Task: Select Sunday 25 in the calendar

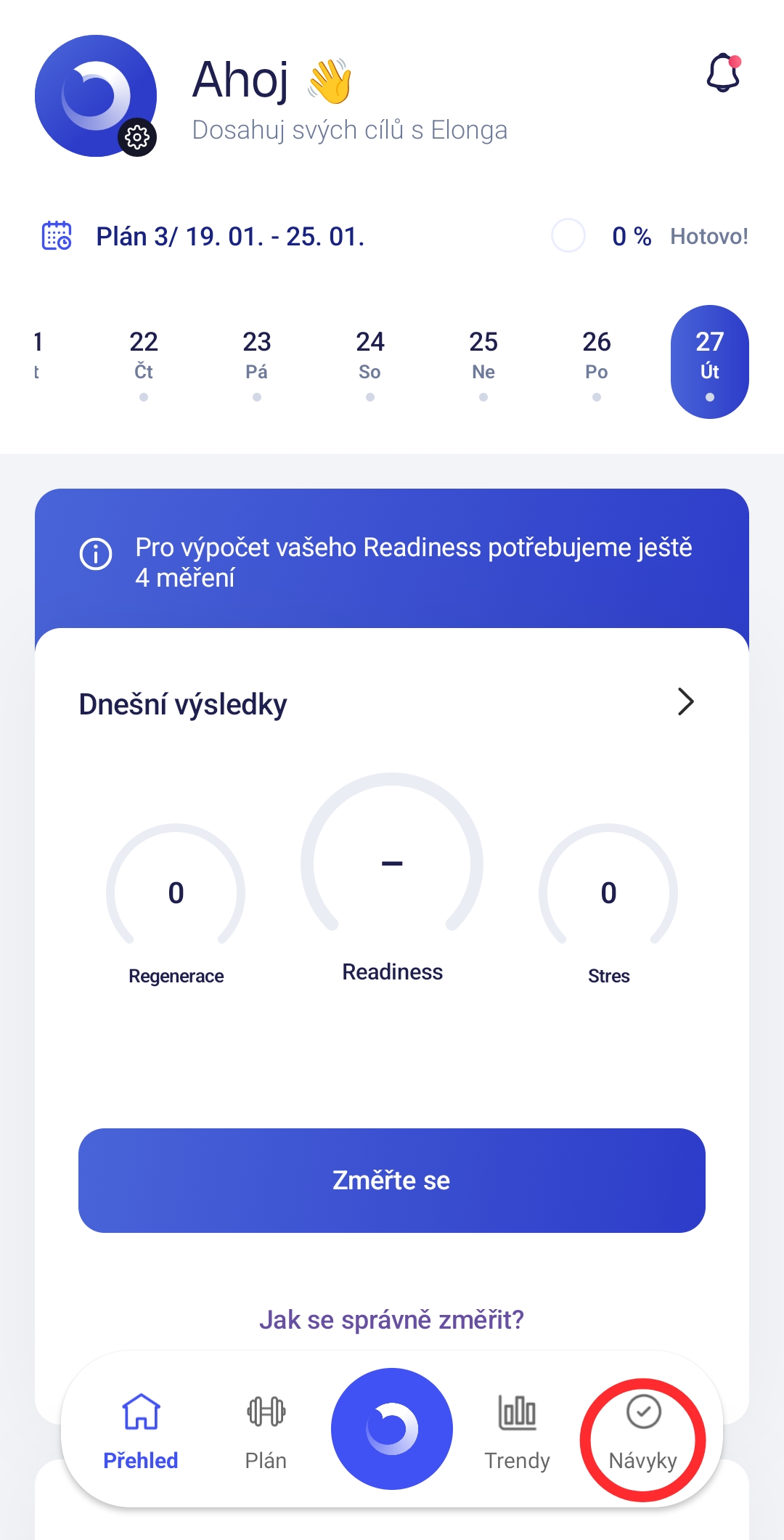Action: [483, 361]
